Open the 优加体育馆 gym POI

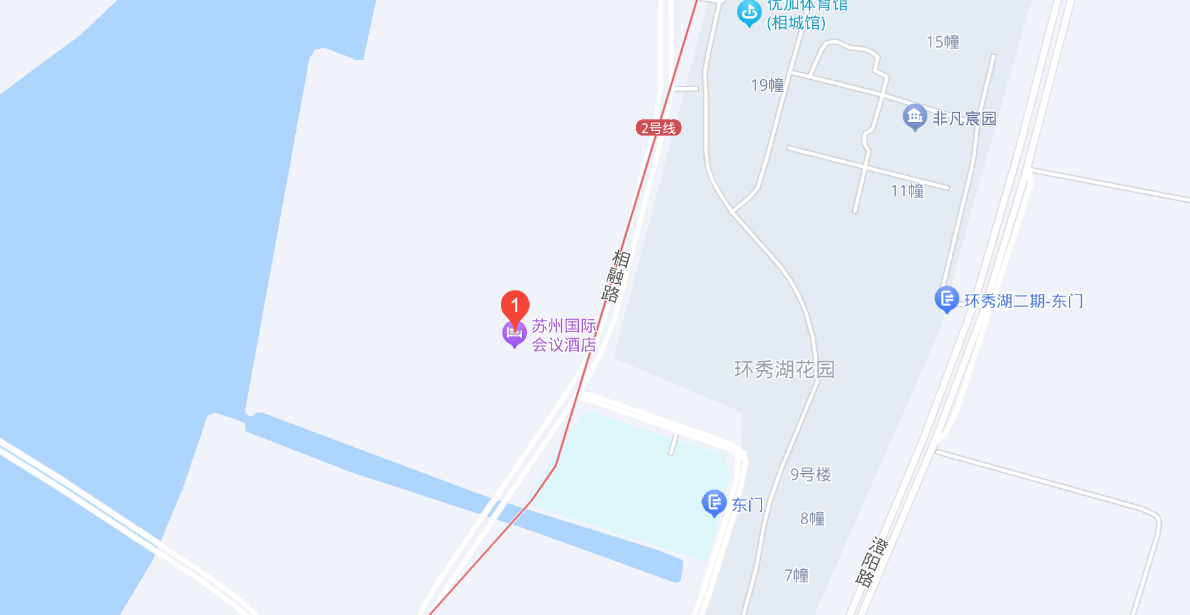click(748, 13)
